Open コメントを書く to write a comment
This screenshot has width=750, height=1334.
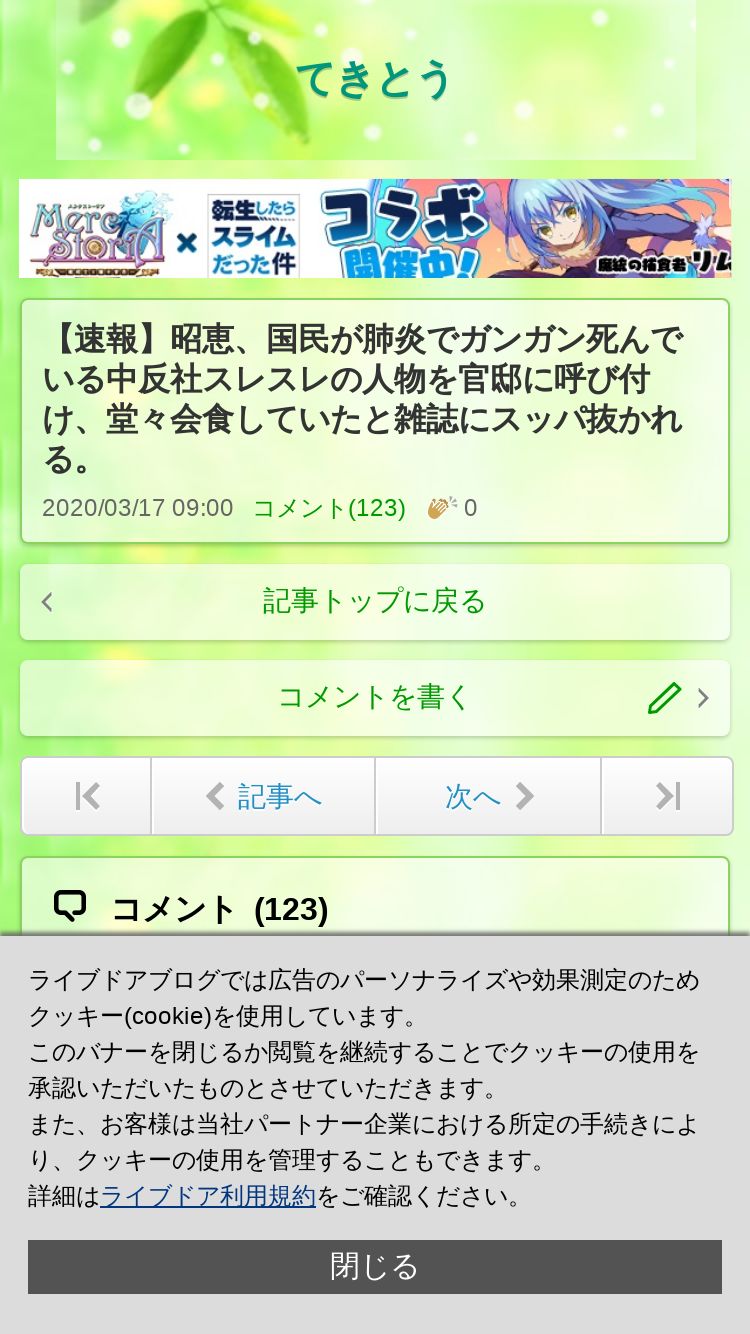point(375,698)
